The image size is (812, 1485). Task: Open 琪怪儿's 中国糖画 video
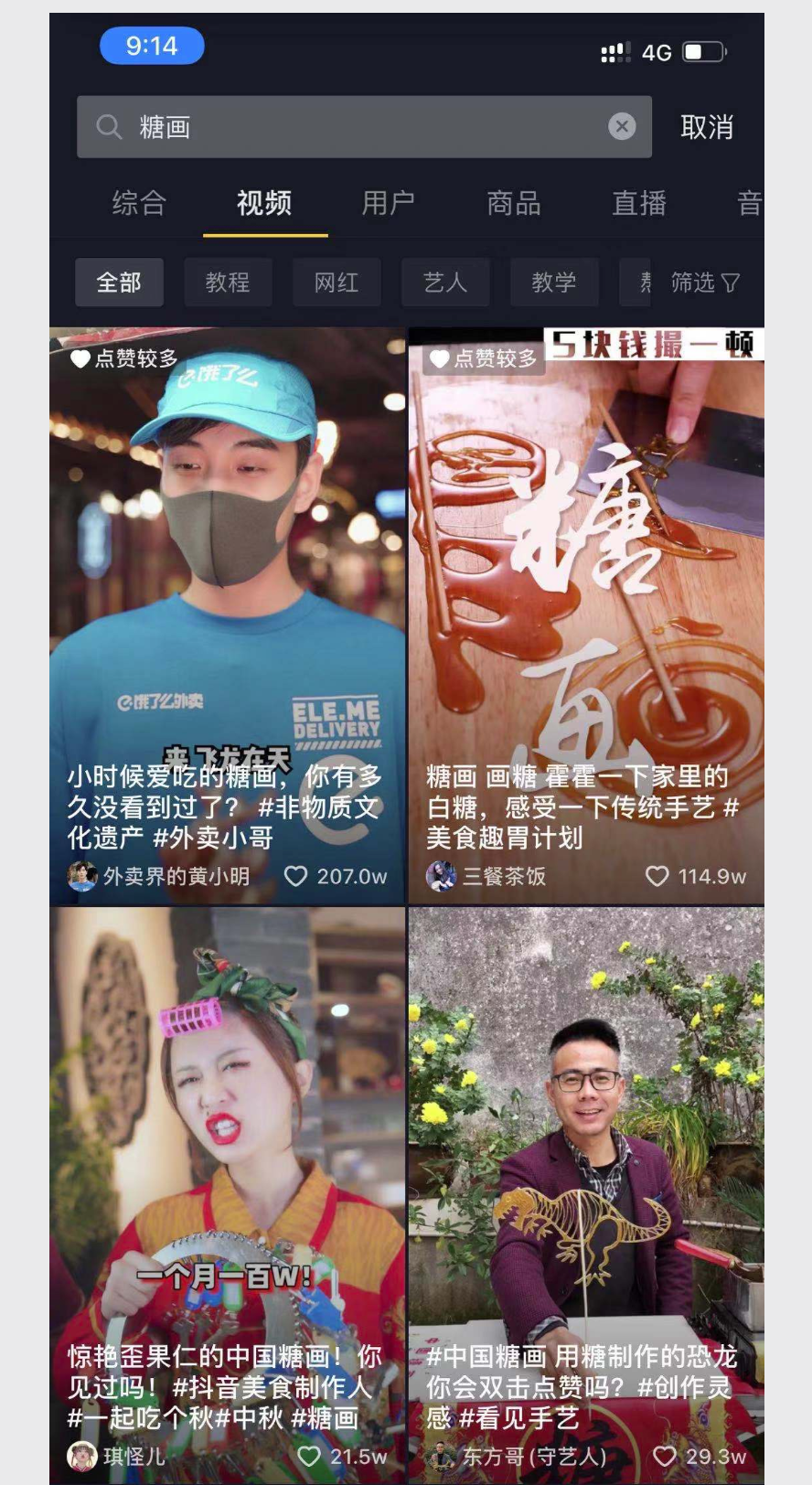(x=227, y=1170)
